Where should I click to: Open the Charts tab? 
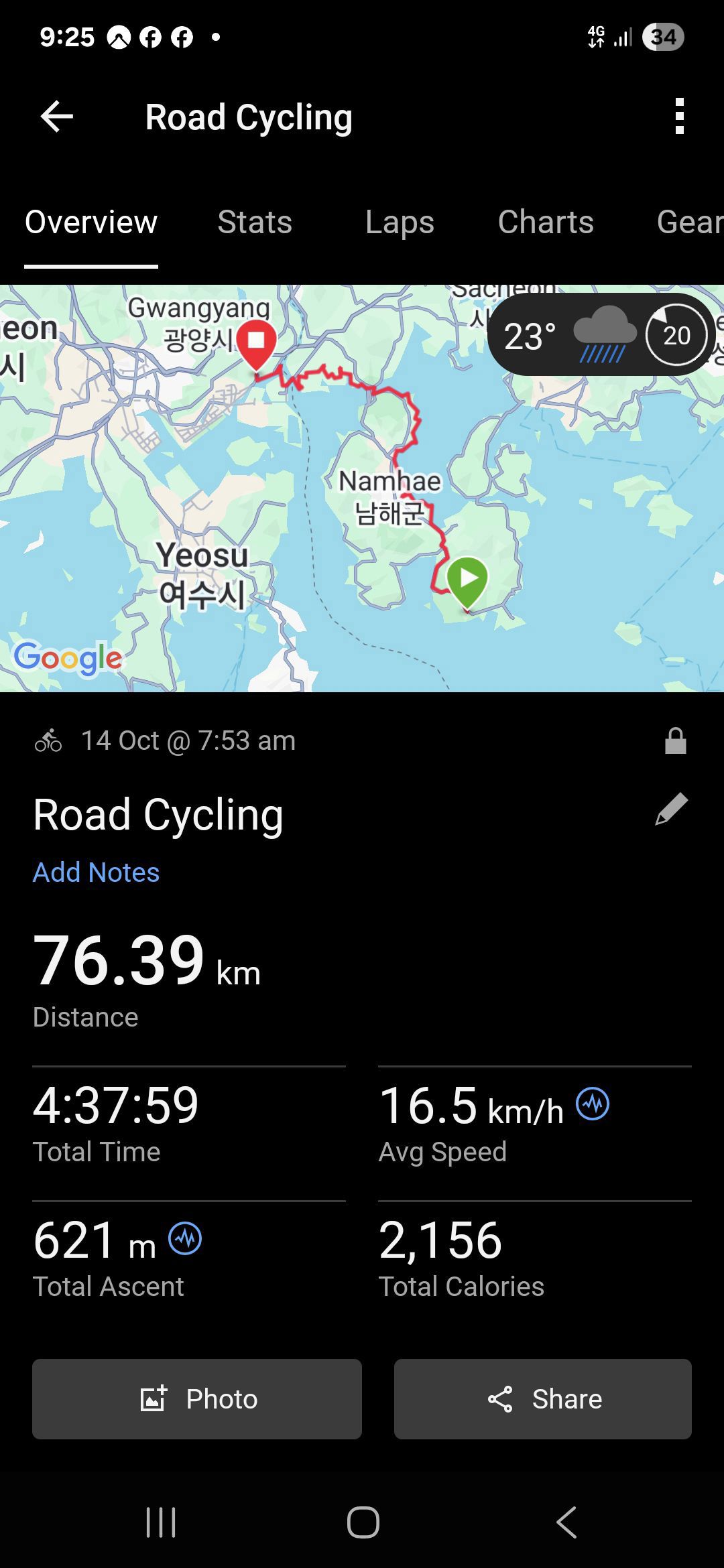pos(546,222)
